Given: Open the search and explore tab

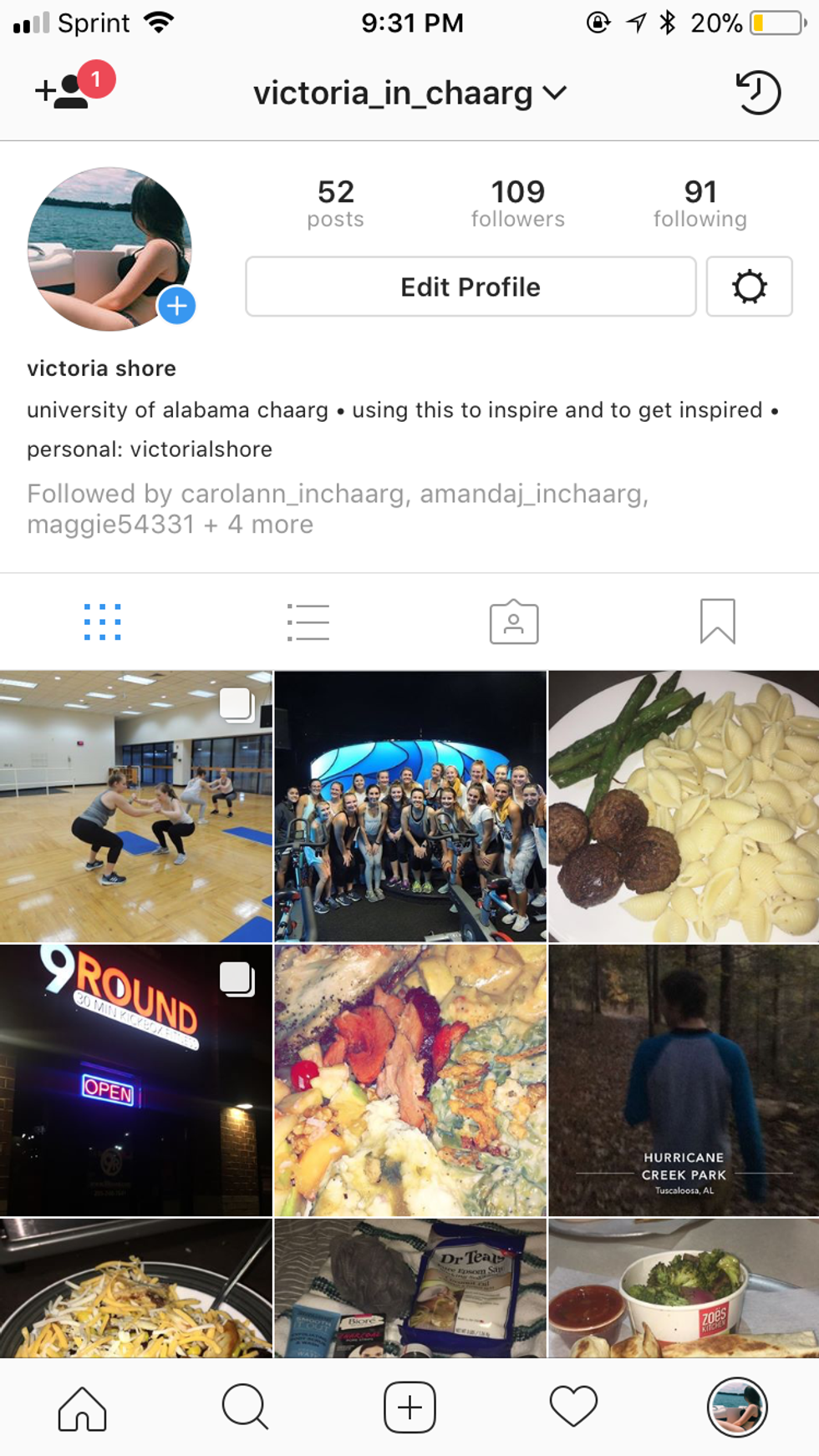Looking at the screenshot, I should 245,1408.
